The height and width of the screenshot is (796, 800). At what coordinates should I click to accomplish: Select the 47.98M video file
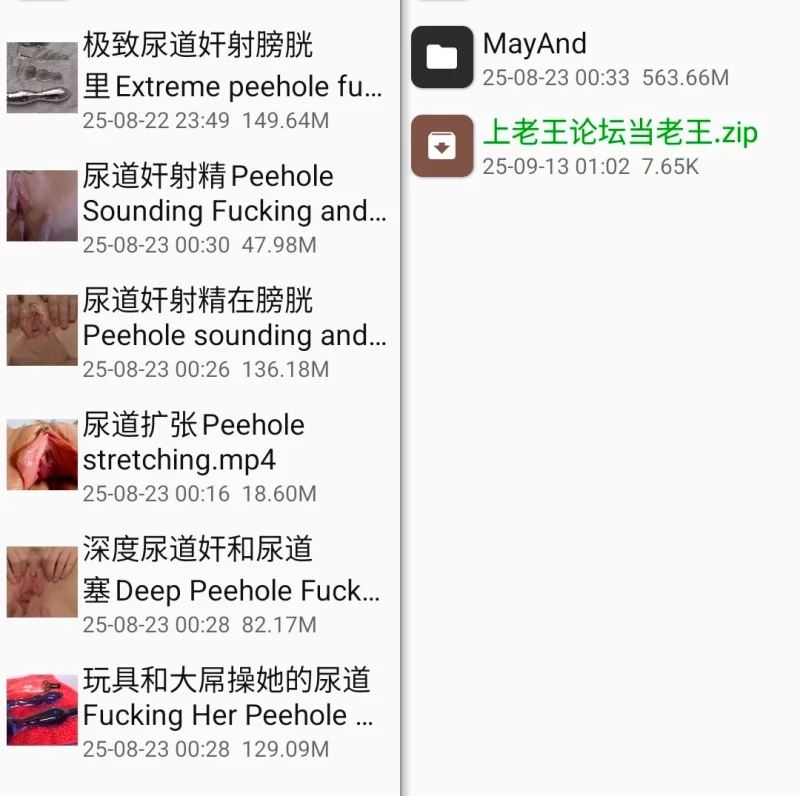click(x=232, y=206)
